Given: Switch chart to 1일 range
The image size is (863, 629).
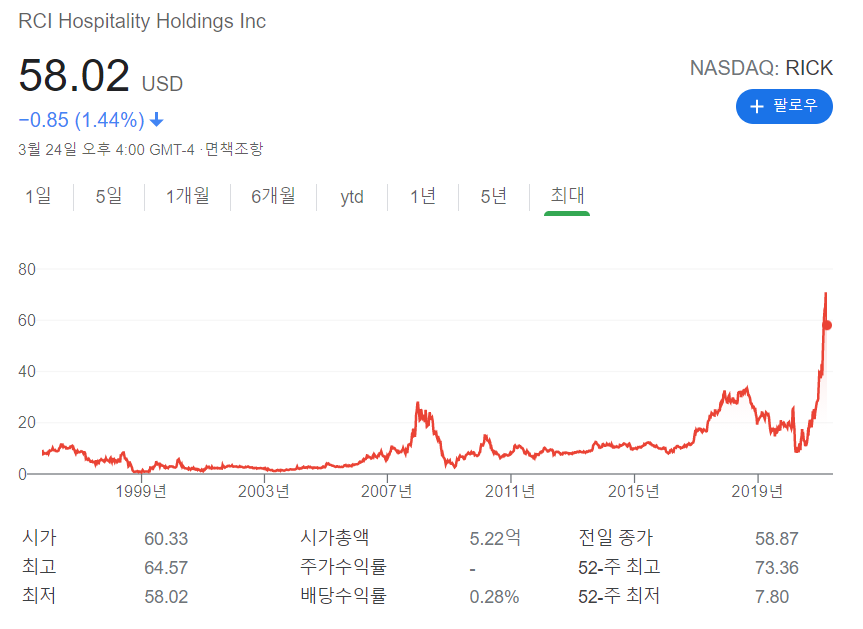Looking at the screenshot, I should [38, 196].
